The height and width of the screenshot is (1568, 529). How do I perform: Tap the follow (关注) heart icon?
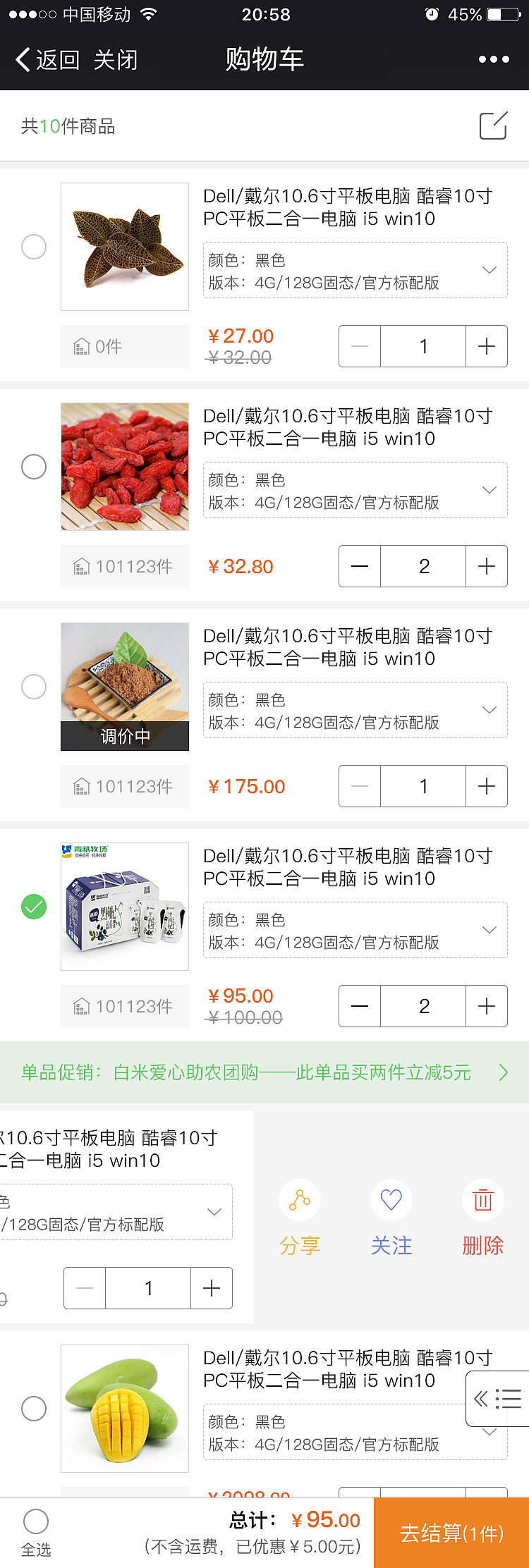pyautogui.click(x=391, y=1200)
